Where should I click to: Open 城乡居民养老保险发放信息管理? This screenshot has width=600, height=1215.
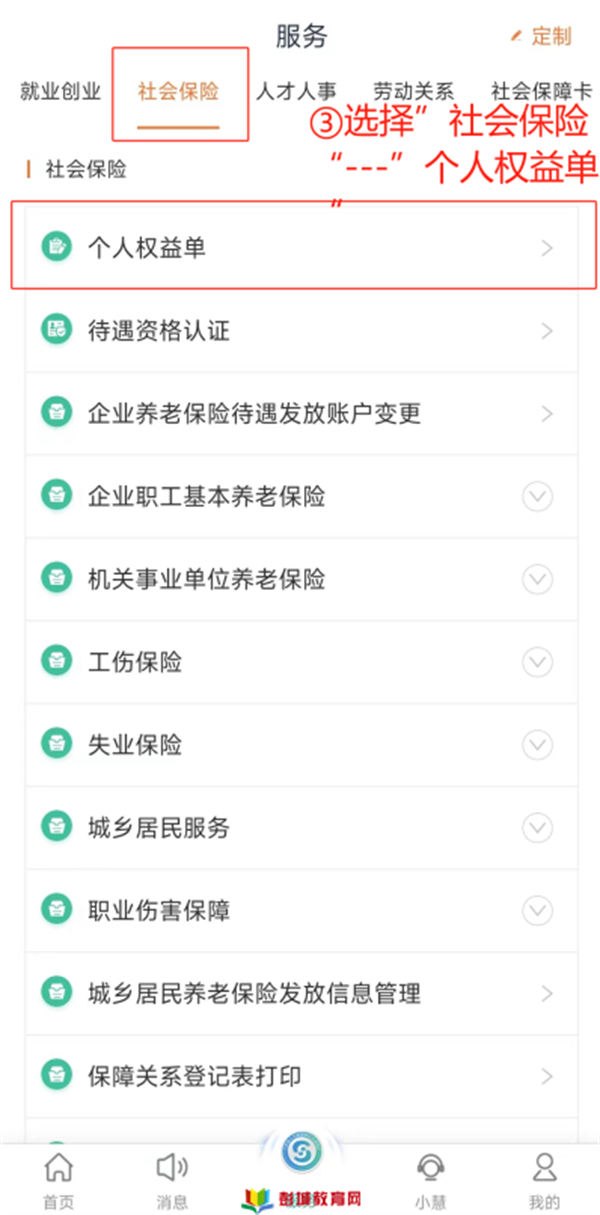pyautogui.click(x=301, y=993)
